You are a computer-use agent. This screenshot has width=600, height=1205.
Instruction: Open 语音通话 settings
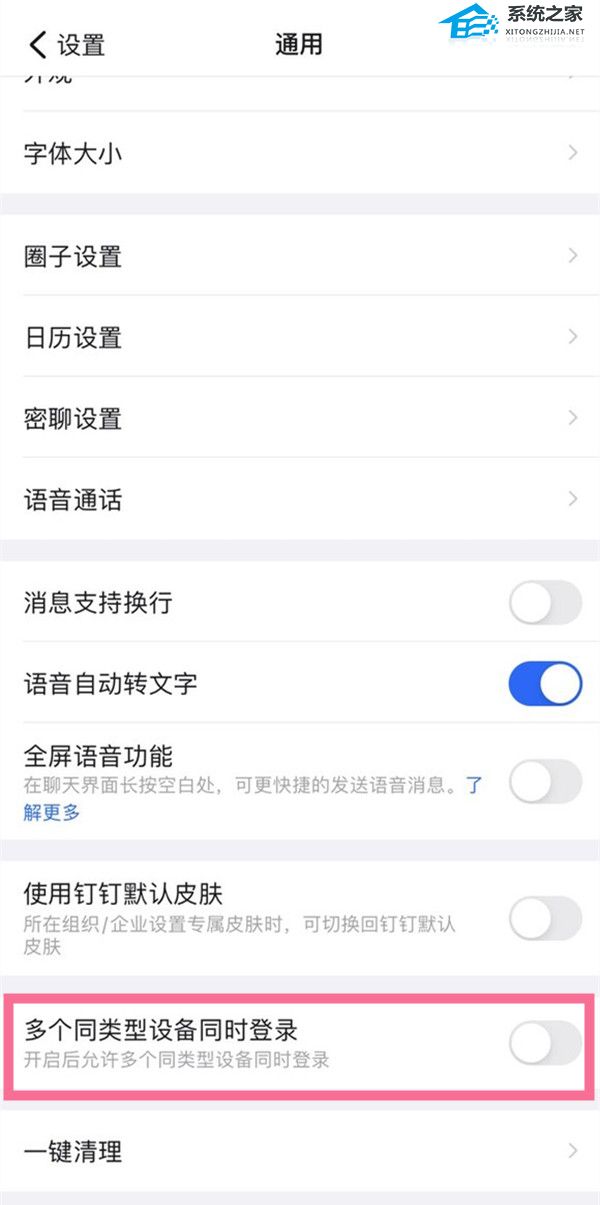coord(300,499)
